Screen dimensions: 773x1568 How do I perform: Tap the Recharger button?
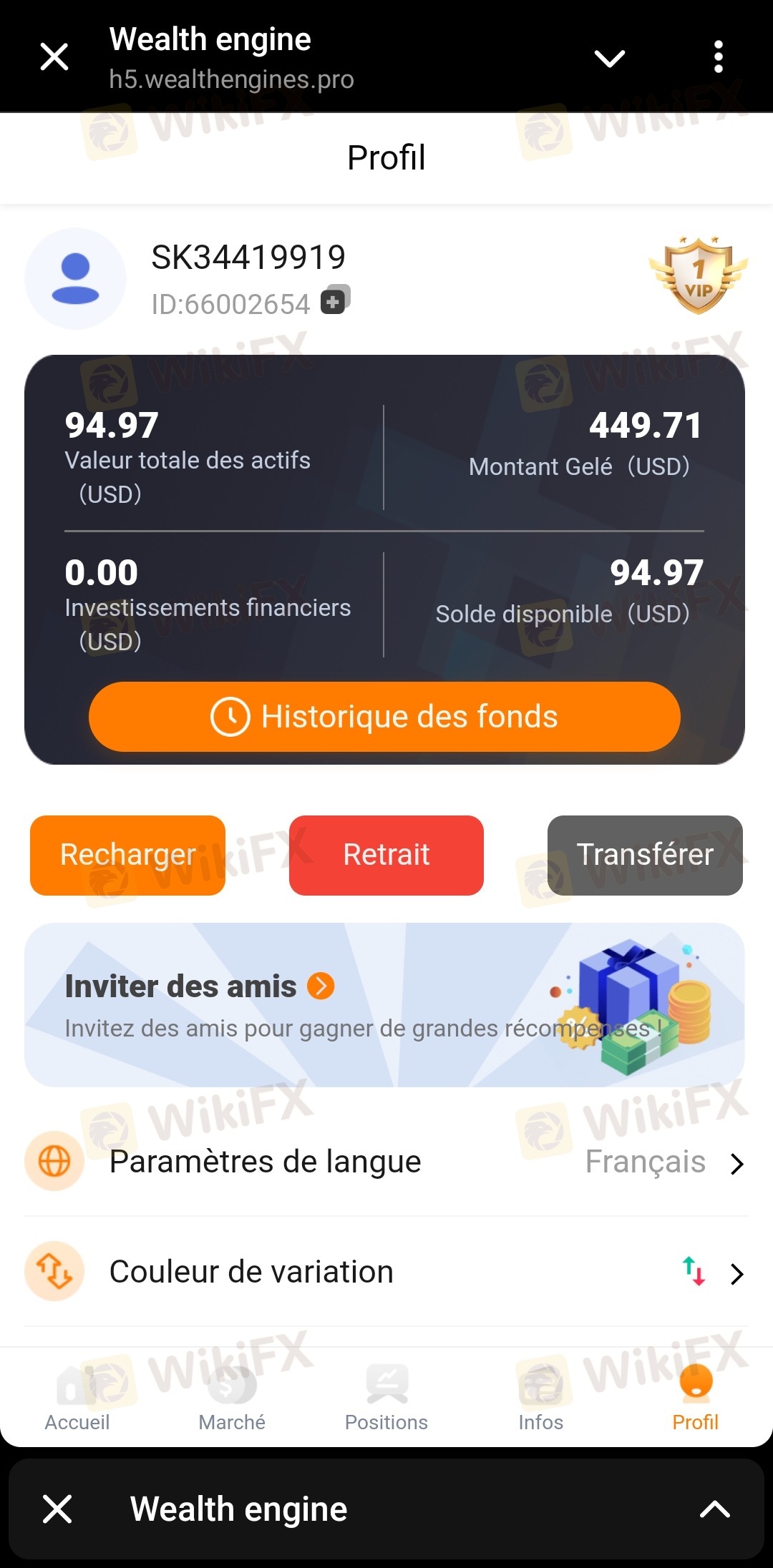[127, 855]
